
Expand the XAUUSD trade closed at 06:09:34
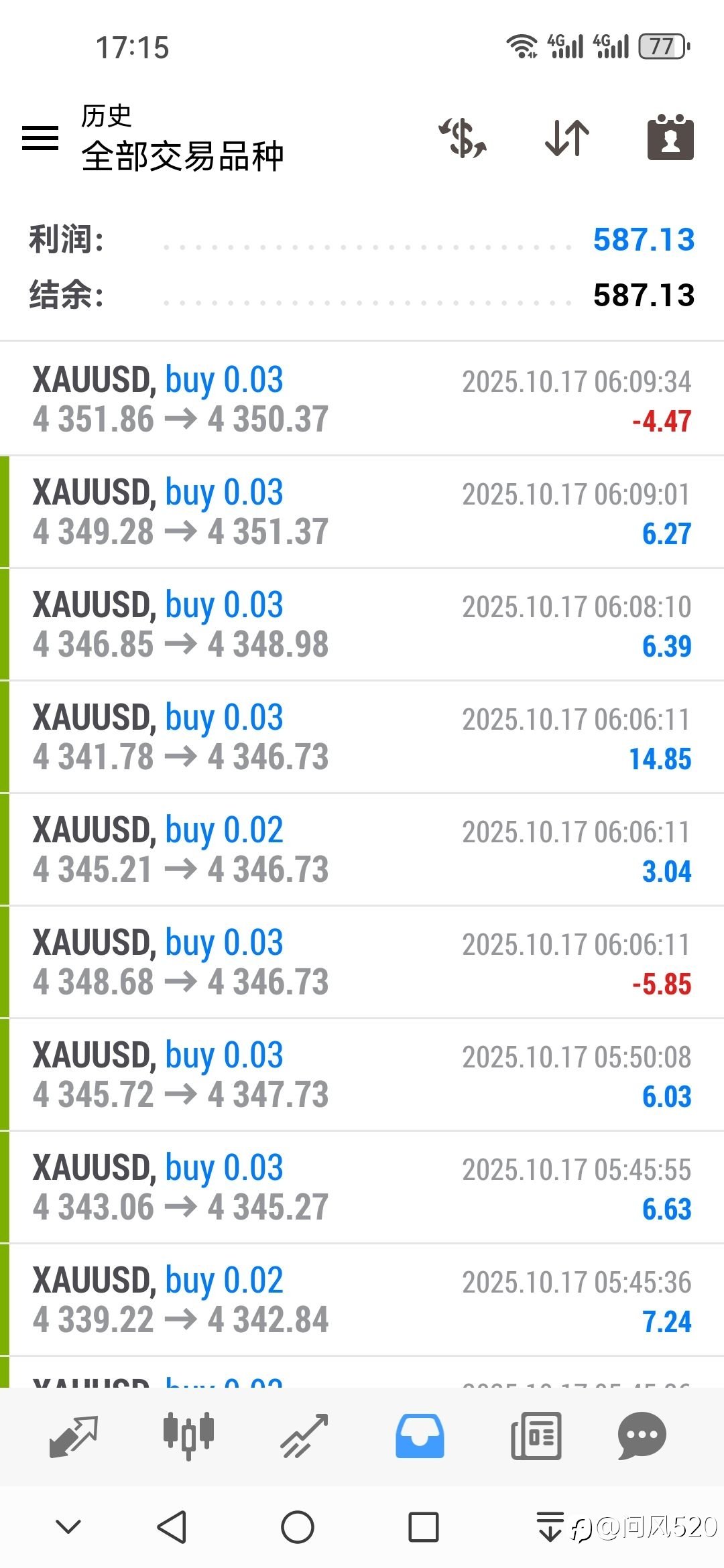[x=362, y=399]
